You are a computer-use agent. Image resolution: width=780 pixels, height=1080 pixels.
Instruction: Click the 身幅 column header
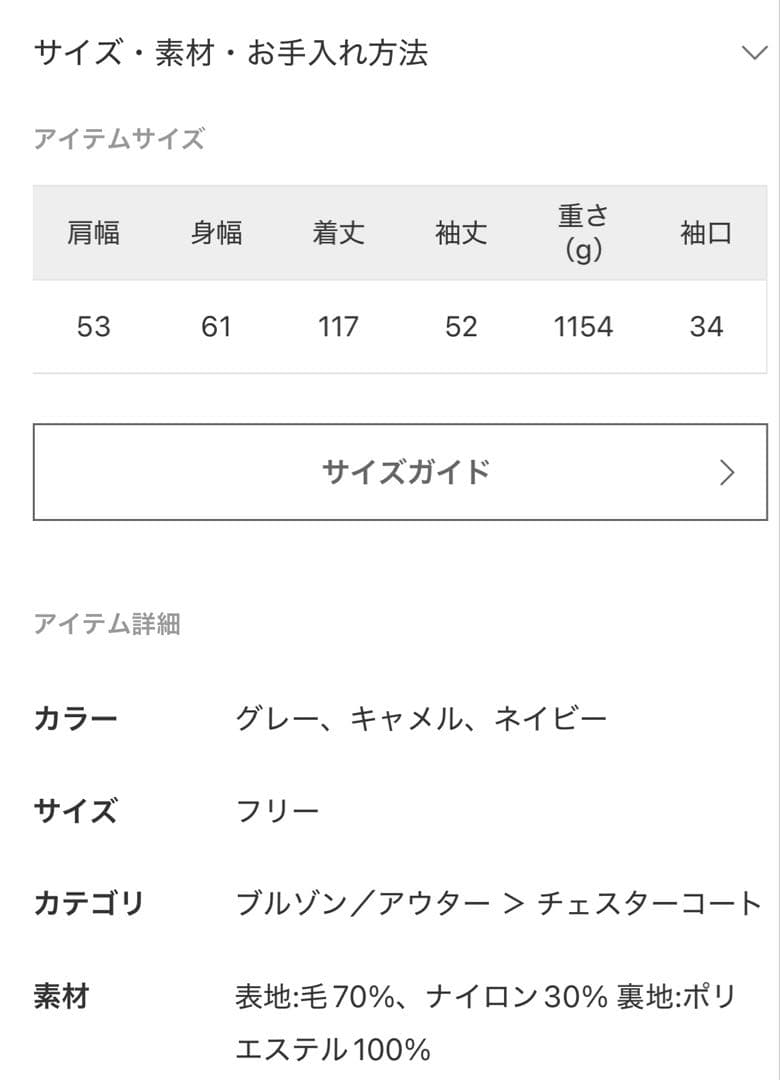click(217, 234)
